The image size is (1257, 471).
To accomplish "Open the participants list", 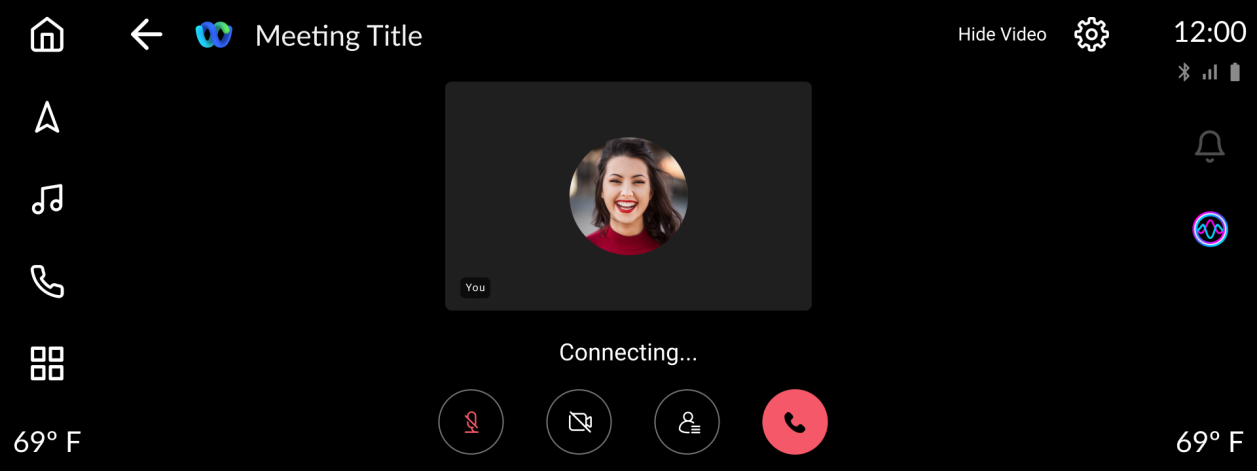I will [x=687, y=422].
